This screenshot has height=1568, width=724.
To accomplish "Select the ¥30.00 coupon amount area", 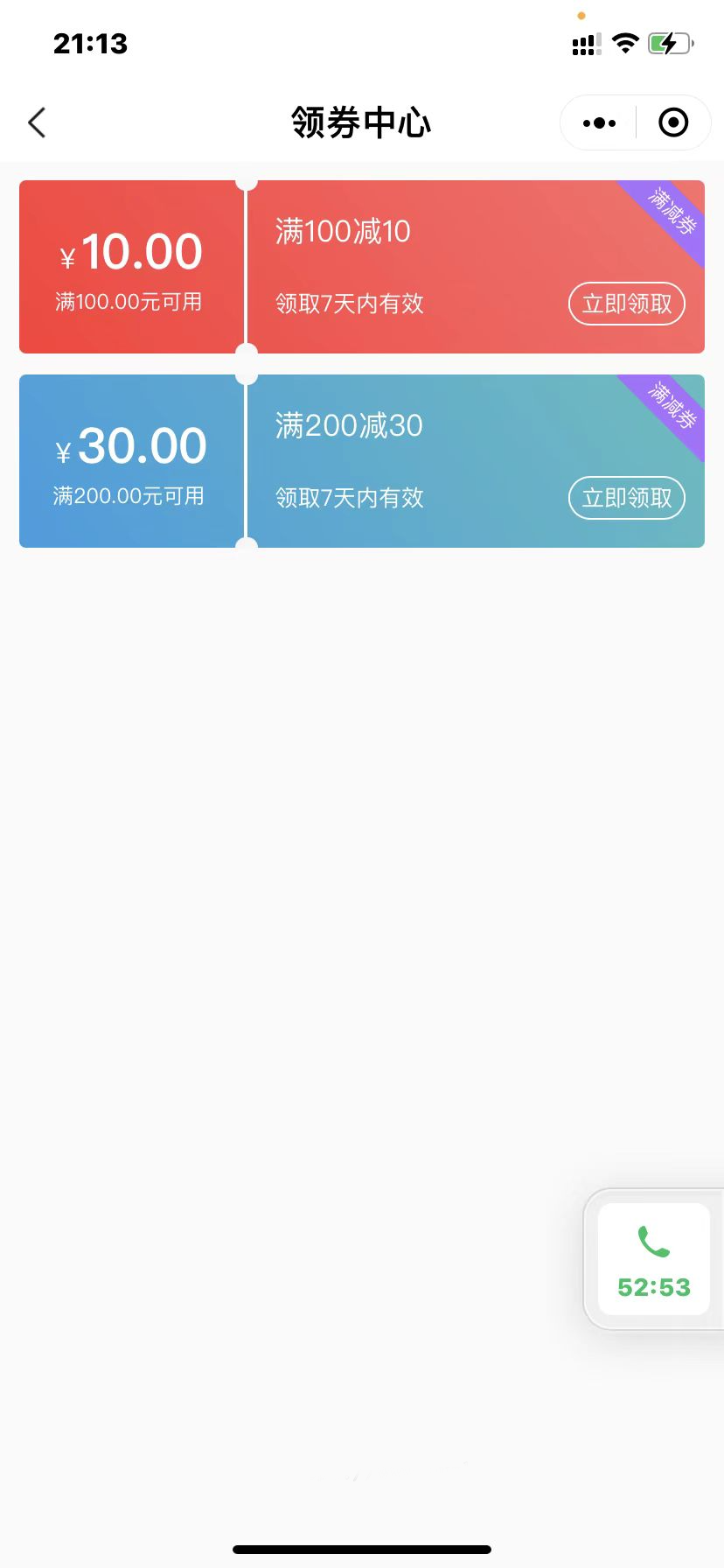I will [x=129, y=445].
